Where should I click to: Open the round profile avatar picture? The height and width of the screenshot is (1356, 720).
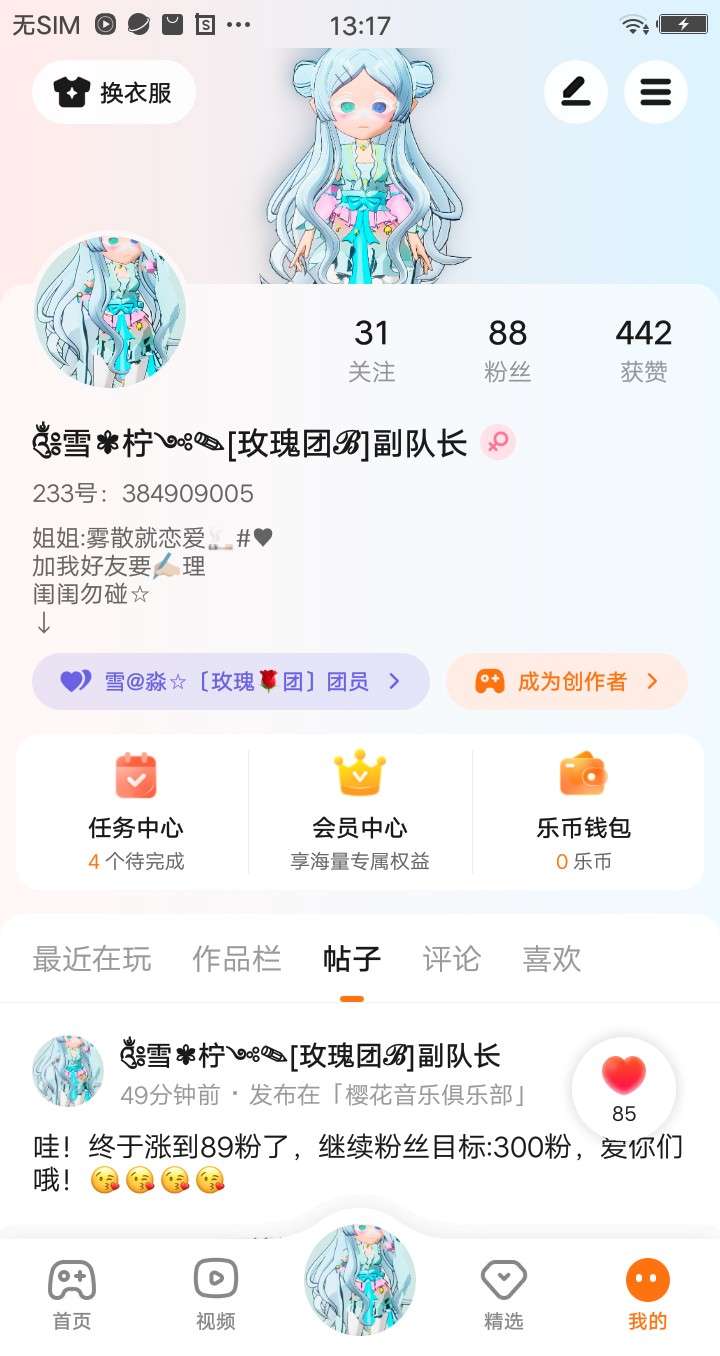point(110,311)
